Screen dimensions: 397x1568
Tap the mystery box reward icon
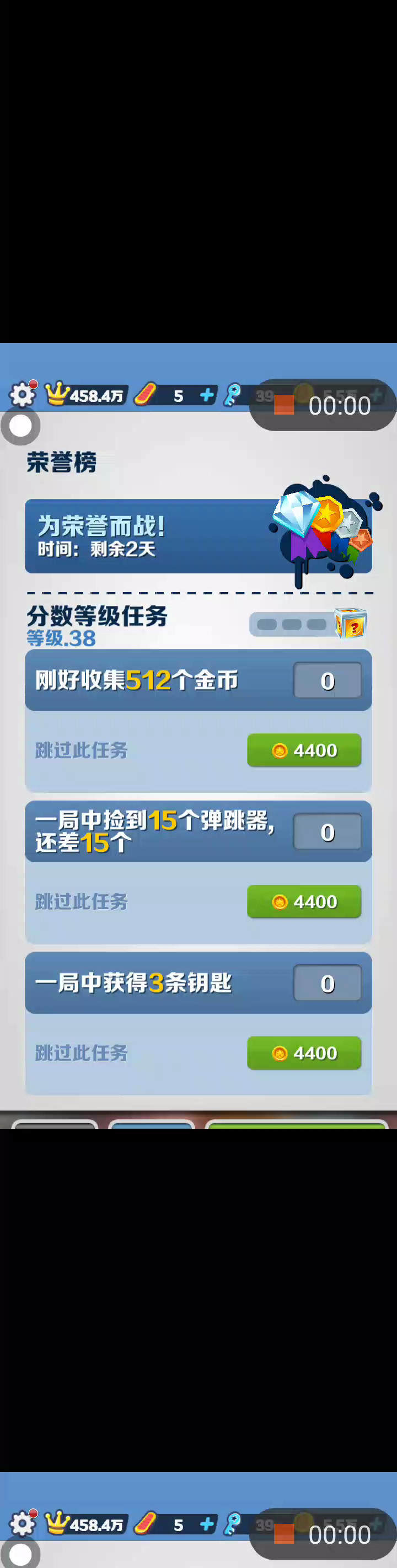351,624
